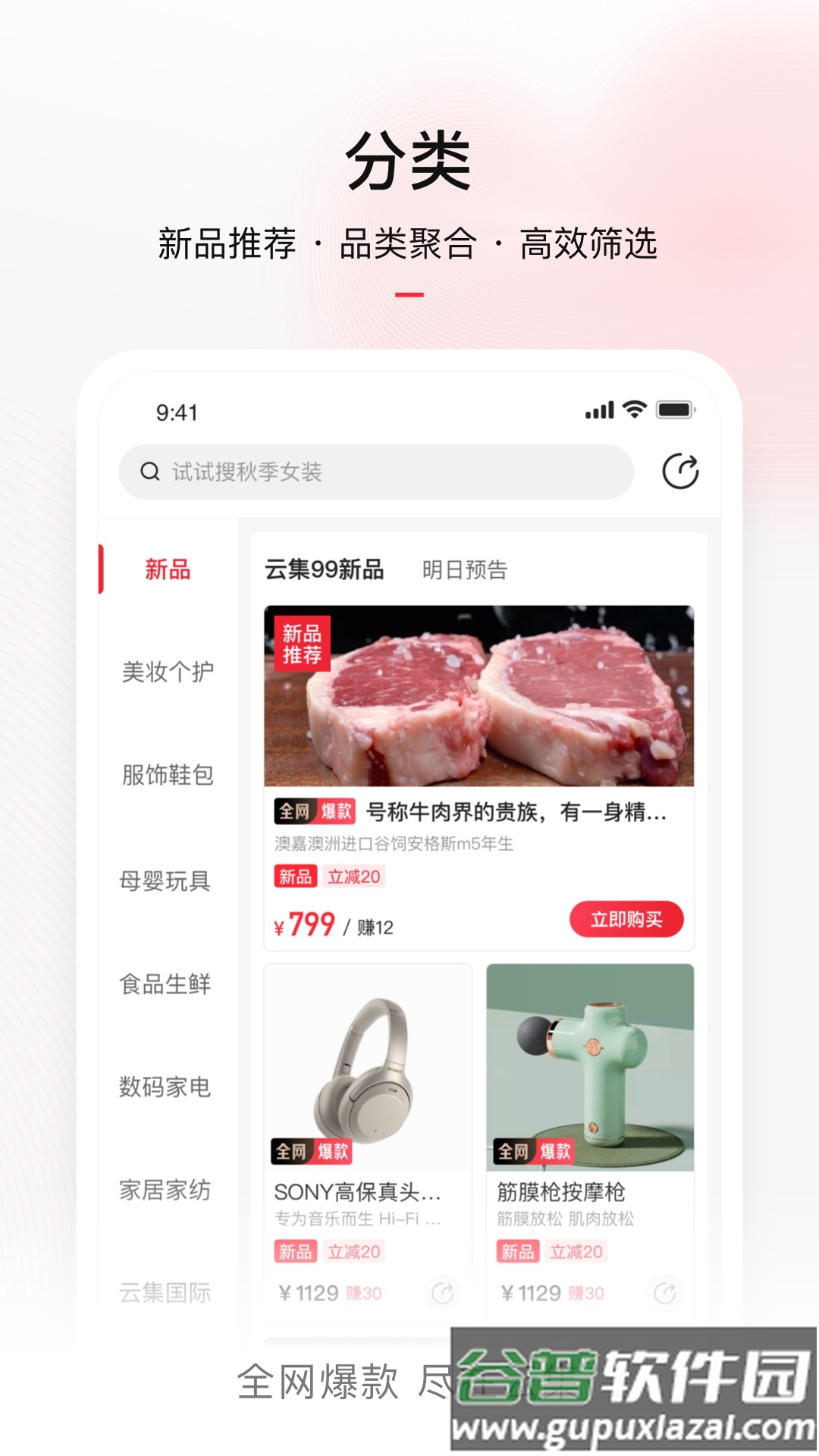Open the 澳嘉澳洲进口谷饲安格斯 product link
Screen dimensions: 819x1456
pyautogui.click(x=394, y=844)
